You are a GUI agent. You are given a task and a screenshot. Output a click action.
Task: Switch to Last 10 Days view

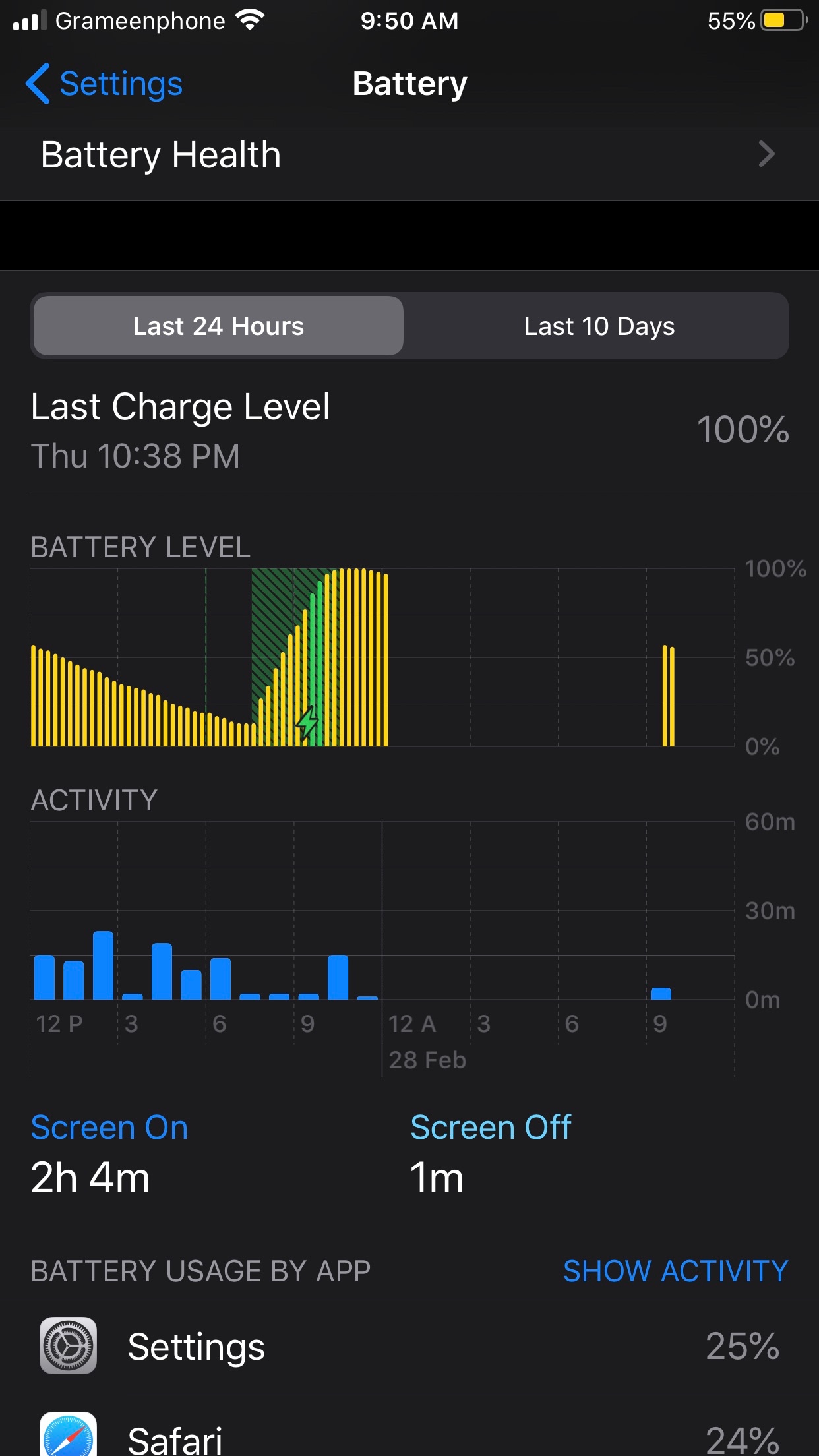click(599, 326)
